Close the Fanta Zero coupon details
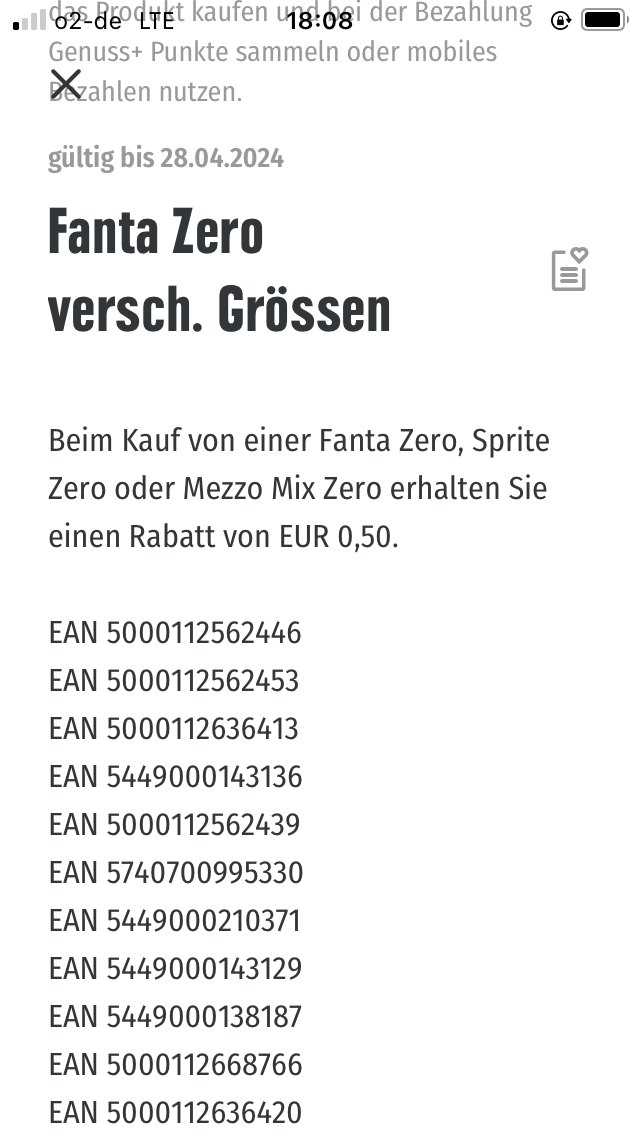The width and height of the screenshot is (640, 1136). click(66, 84)
